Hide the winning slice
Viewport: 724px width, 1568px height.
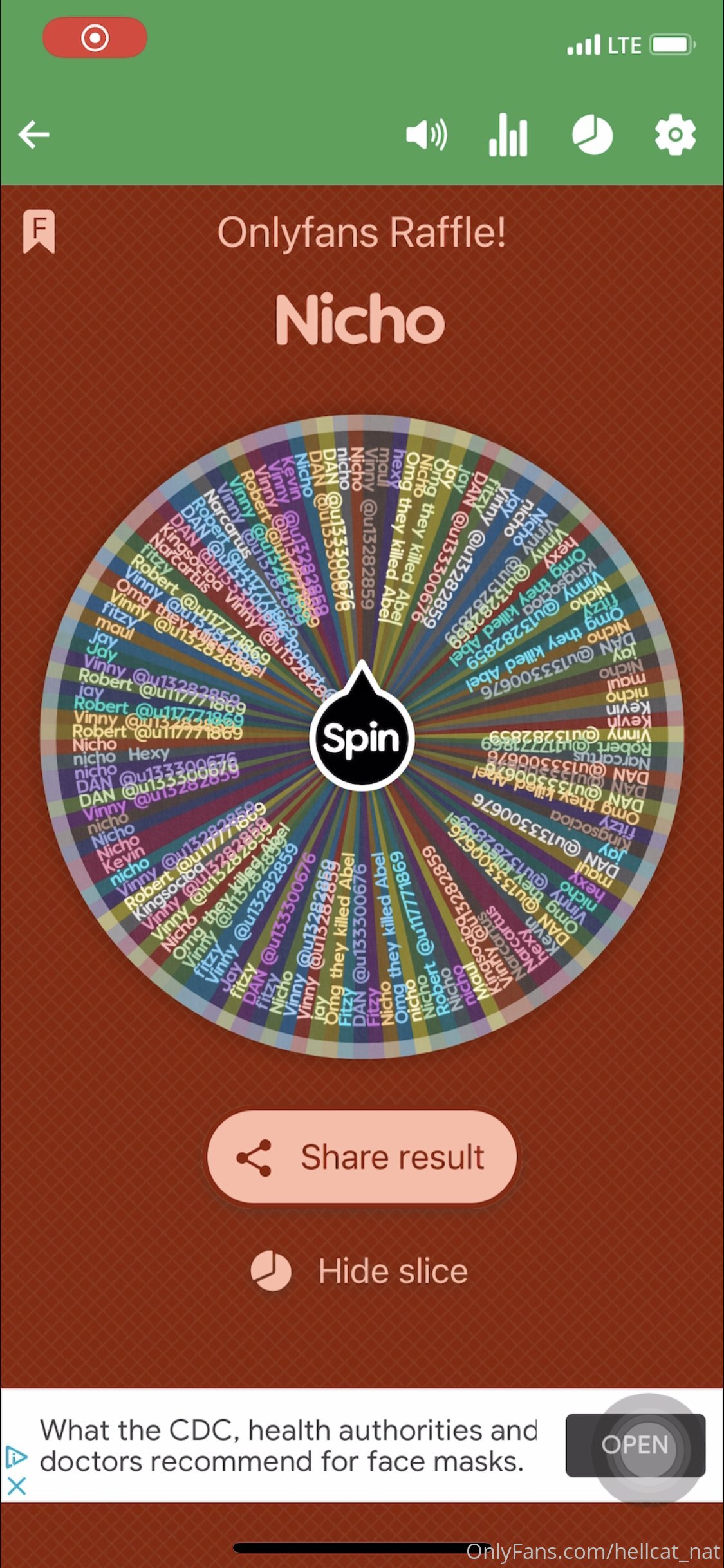(x=360, y=1271)
